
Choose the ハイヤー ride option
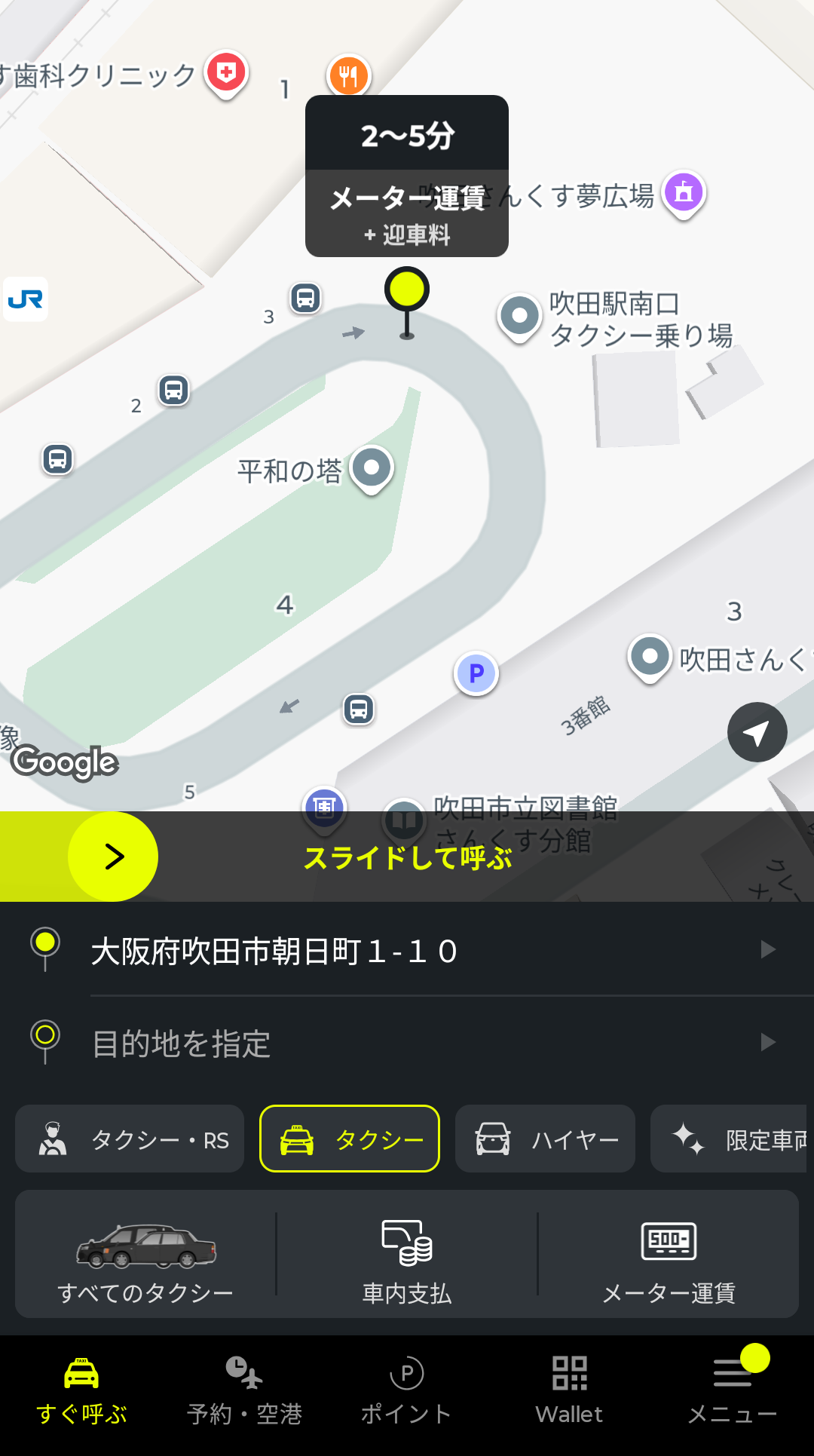point(545,1139)
